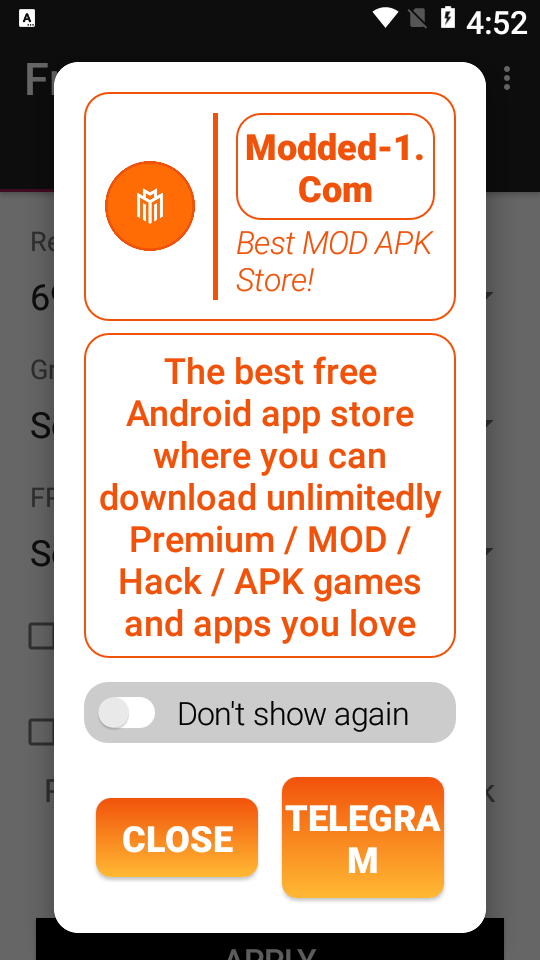Dismiss the dialog with the CLOSE button
This screenshot has height=960, width=540.
(176, 837)
